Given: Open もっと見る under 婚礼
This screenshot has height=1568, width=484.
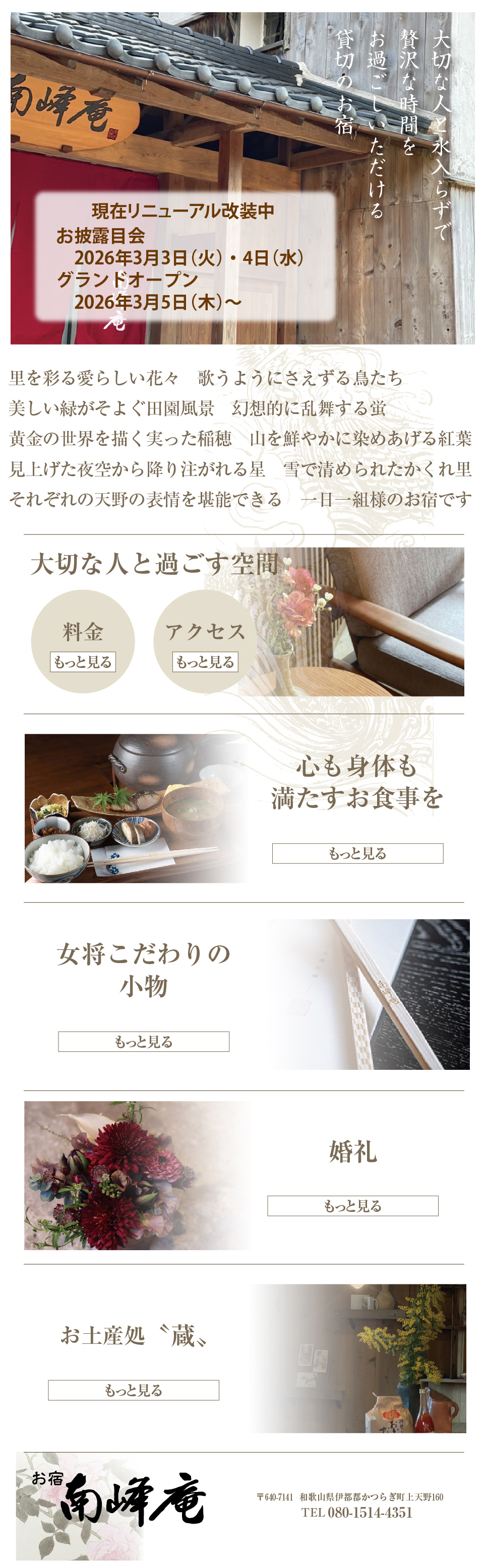Looking at the screenshot, I should click(352, 1205).
